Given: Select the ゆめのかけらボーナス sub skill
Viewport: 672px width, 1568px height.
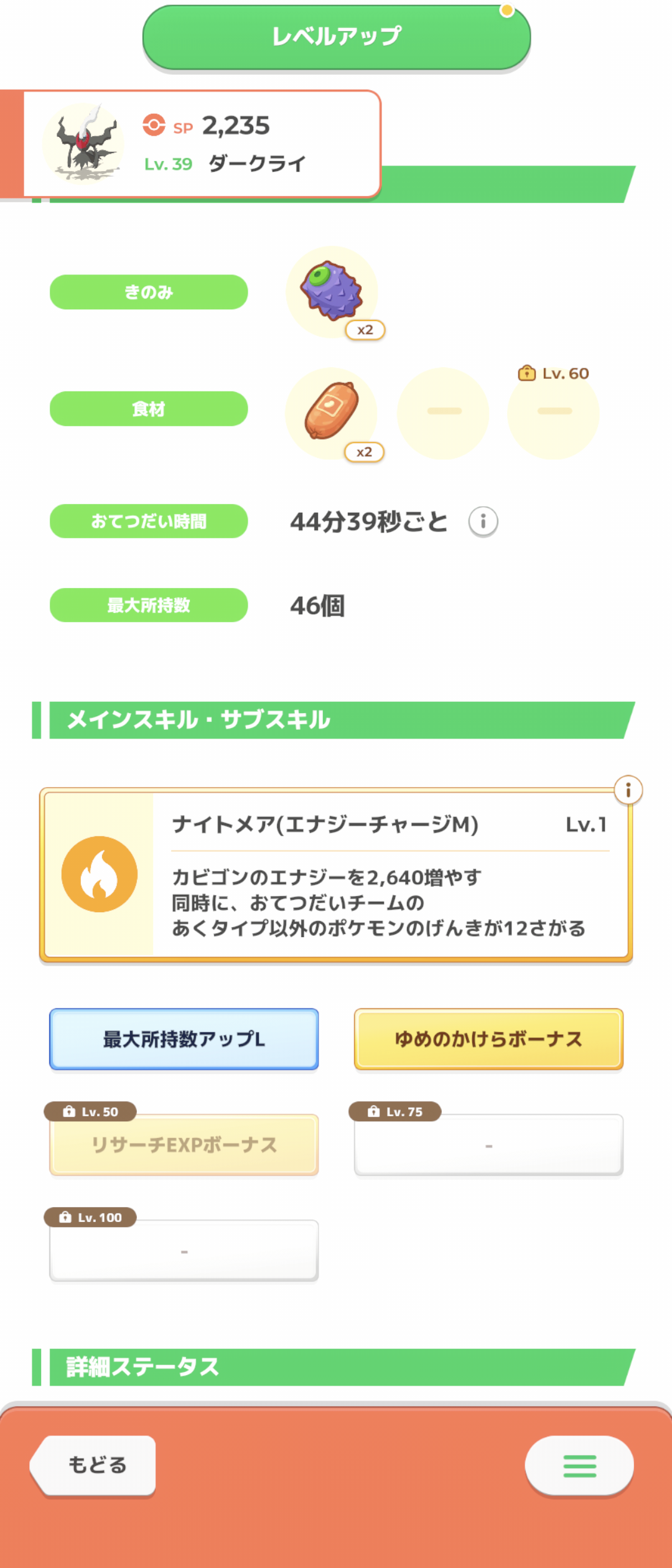Looking at the screenshot, I should point(488,1039).
